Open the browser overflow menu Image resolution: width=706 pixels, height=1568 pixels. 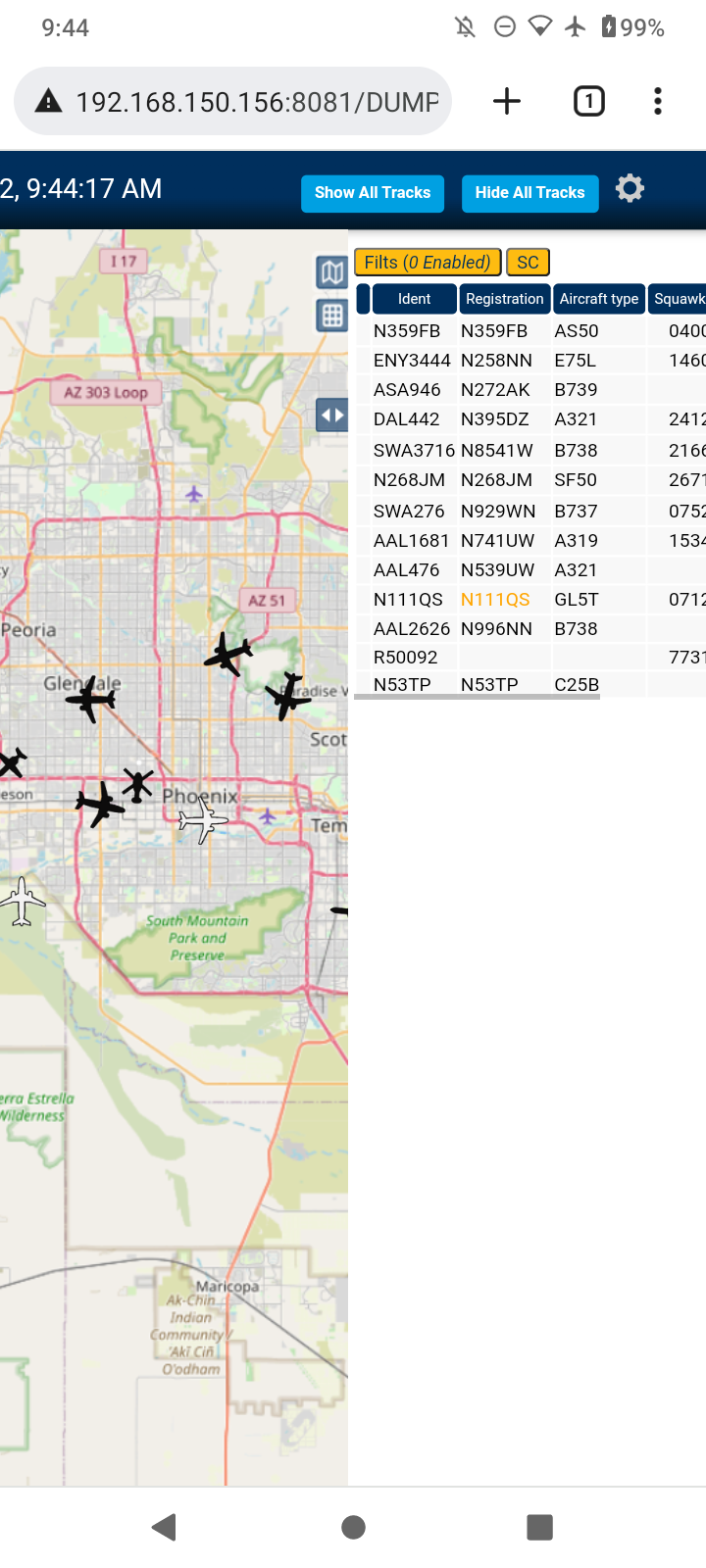[x=658, y=101]
